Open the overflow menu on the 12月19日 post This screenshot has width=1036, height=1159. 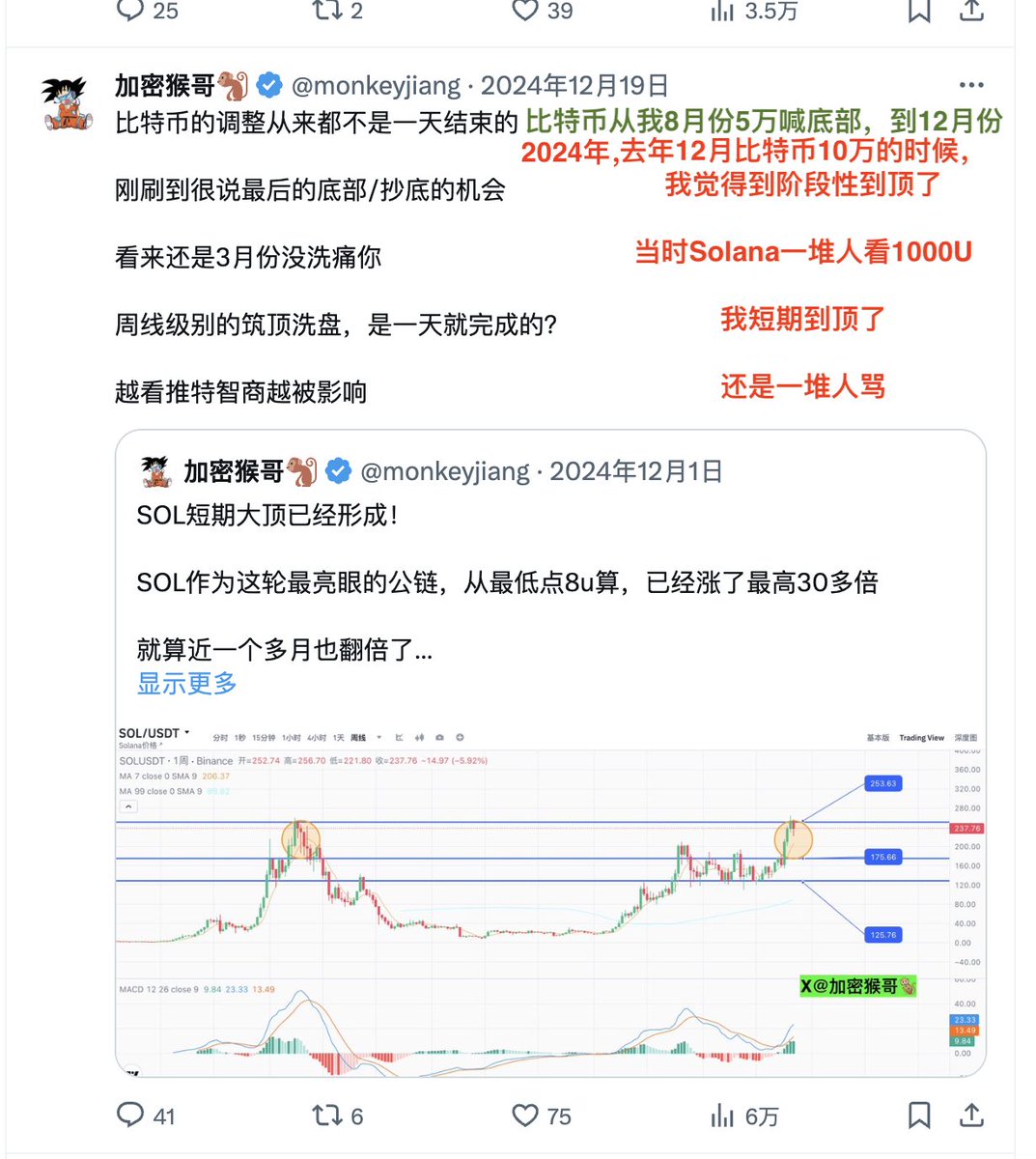pos(970,85)
